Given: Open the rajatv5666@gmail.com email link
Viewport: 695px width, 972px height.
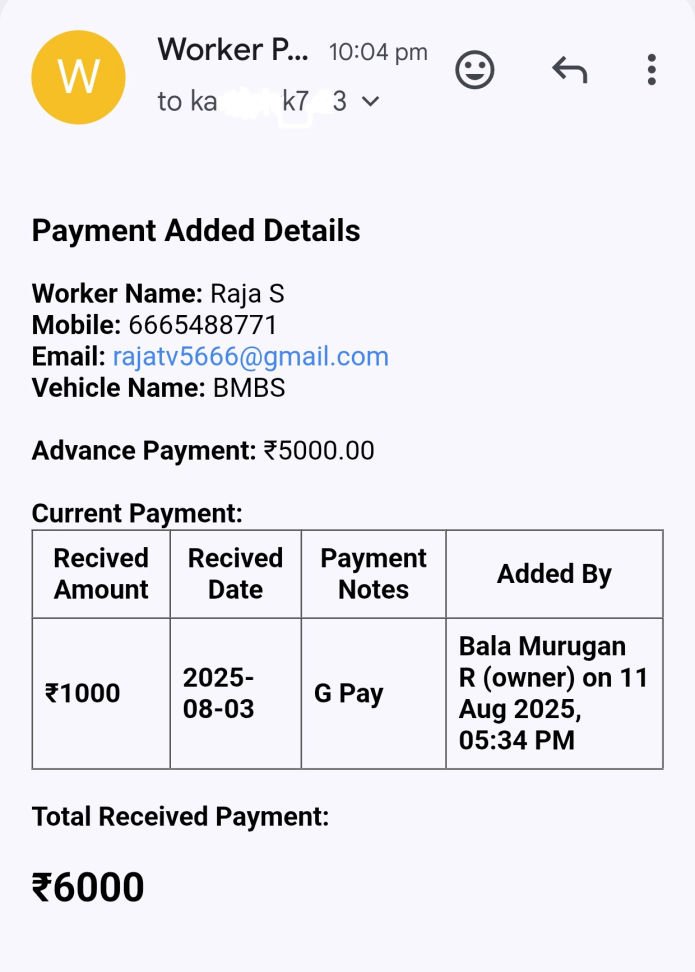Looking at the screenshot, I should point(250,357).
